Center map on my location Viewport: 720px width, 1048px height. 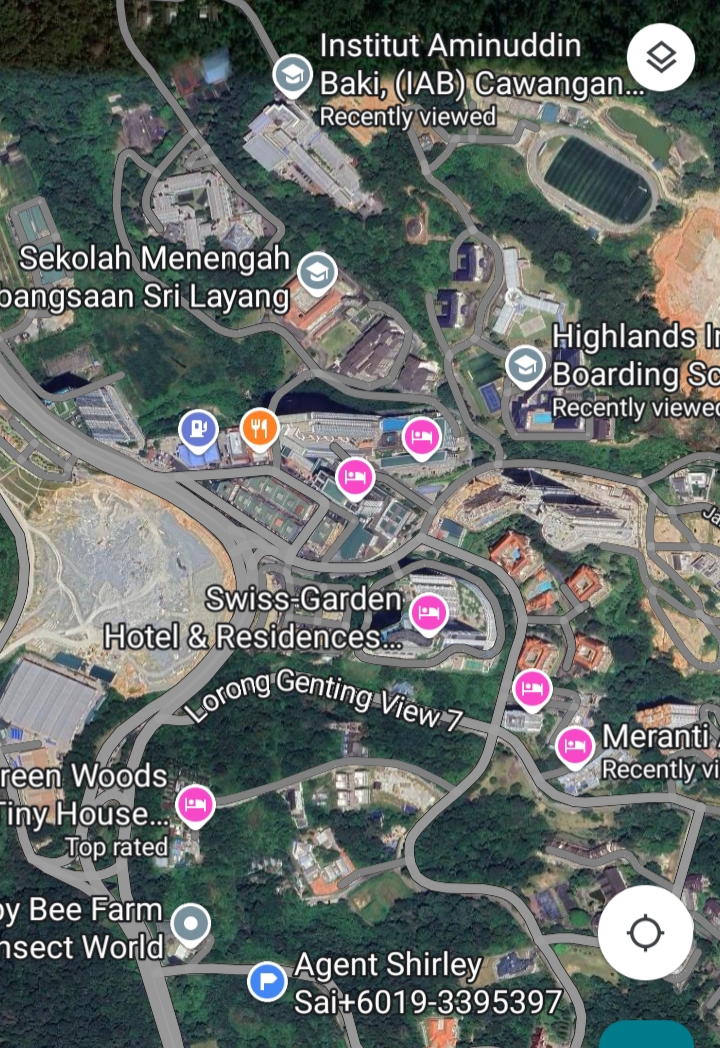[645, 933]
